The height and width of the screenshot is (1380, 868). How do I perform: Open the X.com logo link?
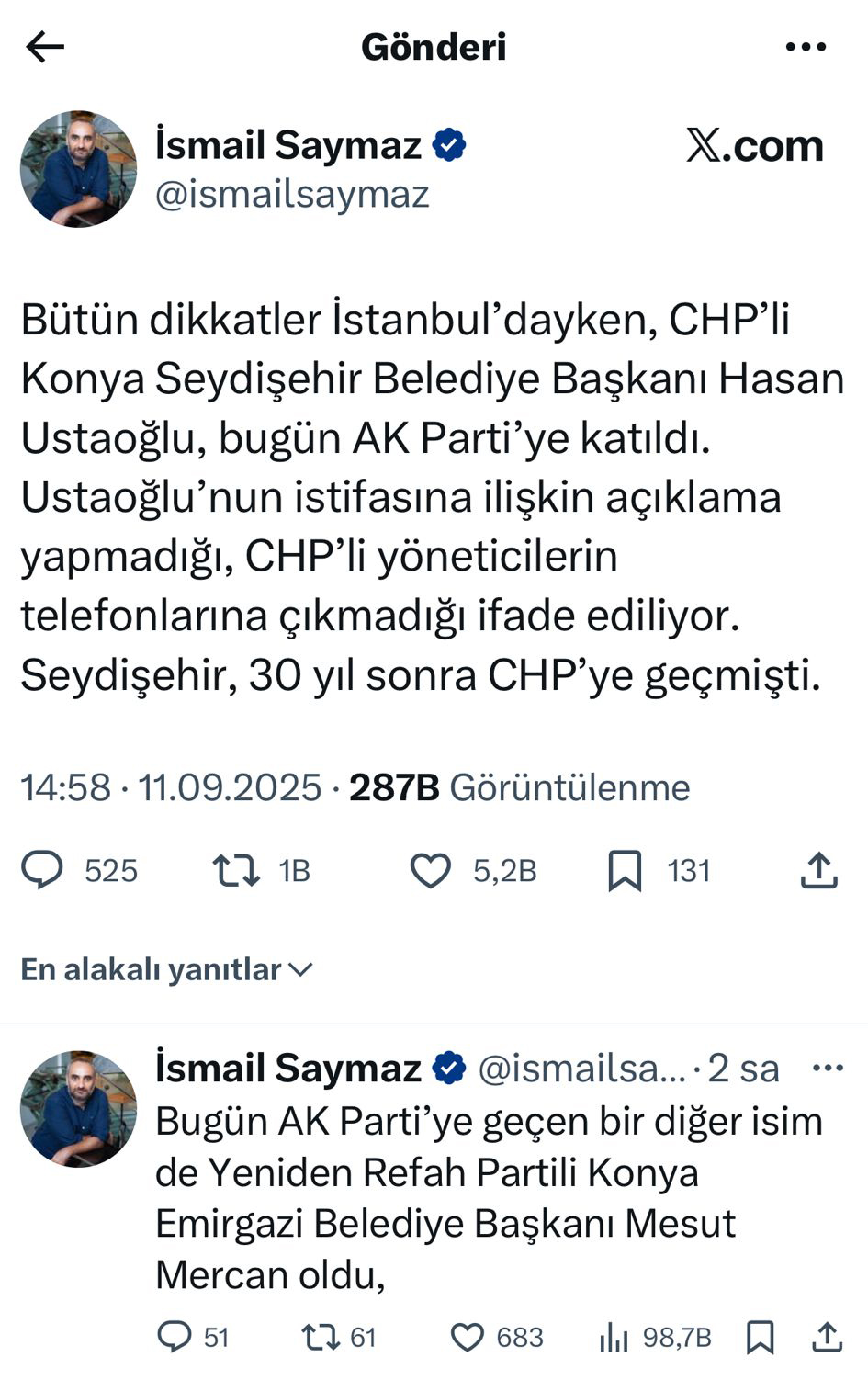751,144
